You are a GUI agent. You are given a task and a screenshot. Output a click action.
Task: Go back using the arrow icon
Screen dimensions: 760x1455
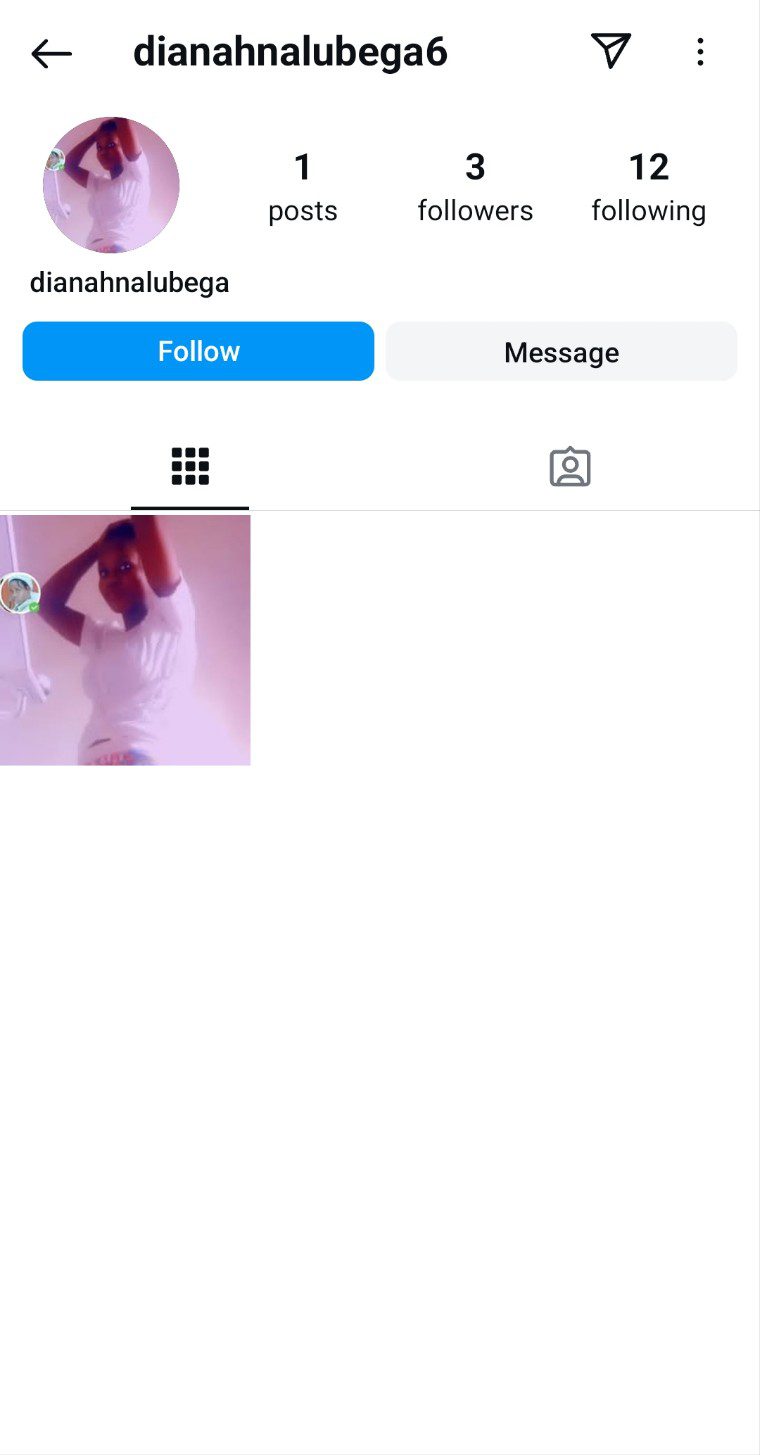pyautogui.click(x=51, y=53)
